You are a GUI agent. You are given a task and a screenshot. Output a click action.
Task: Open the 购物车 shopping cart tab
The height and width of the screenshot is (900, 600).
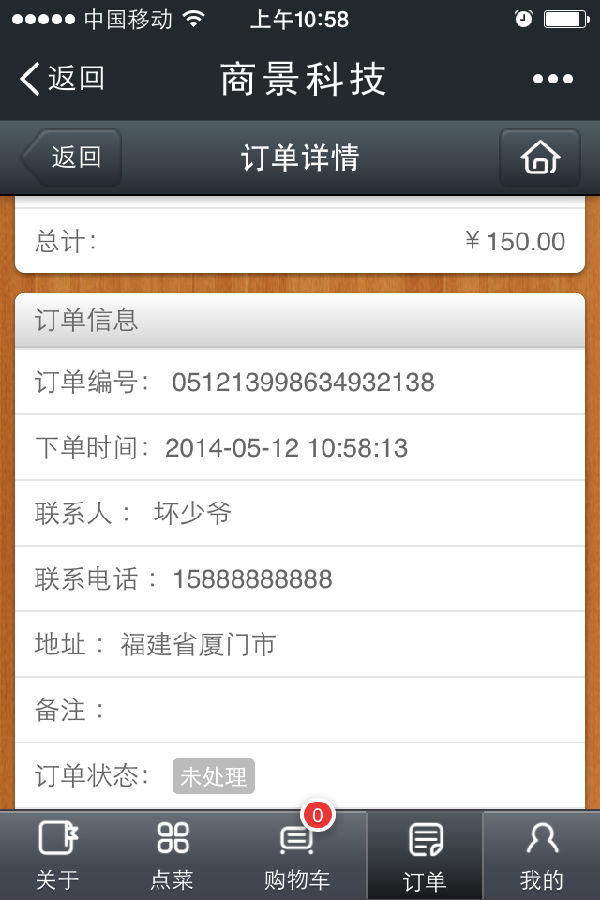click(297, 855)
